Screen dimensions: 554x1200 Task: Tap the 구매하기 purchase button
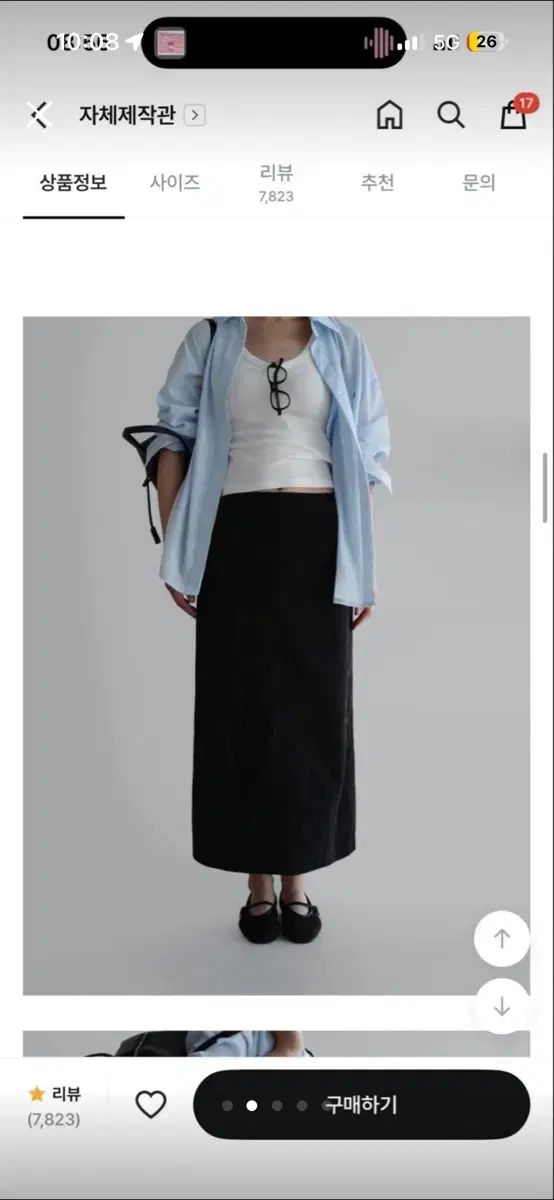[361, 1105]
